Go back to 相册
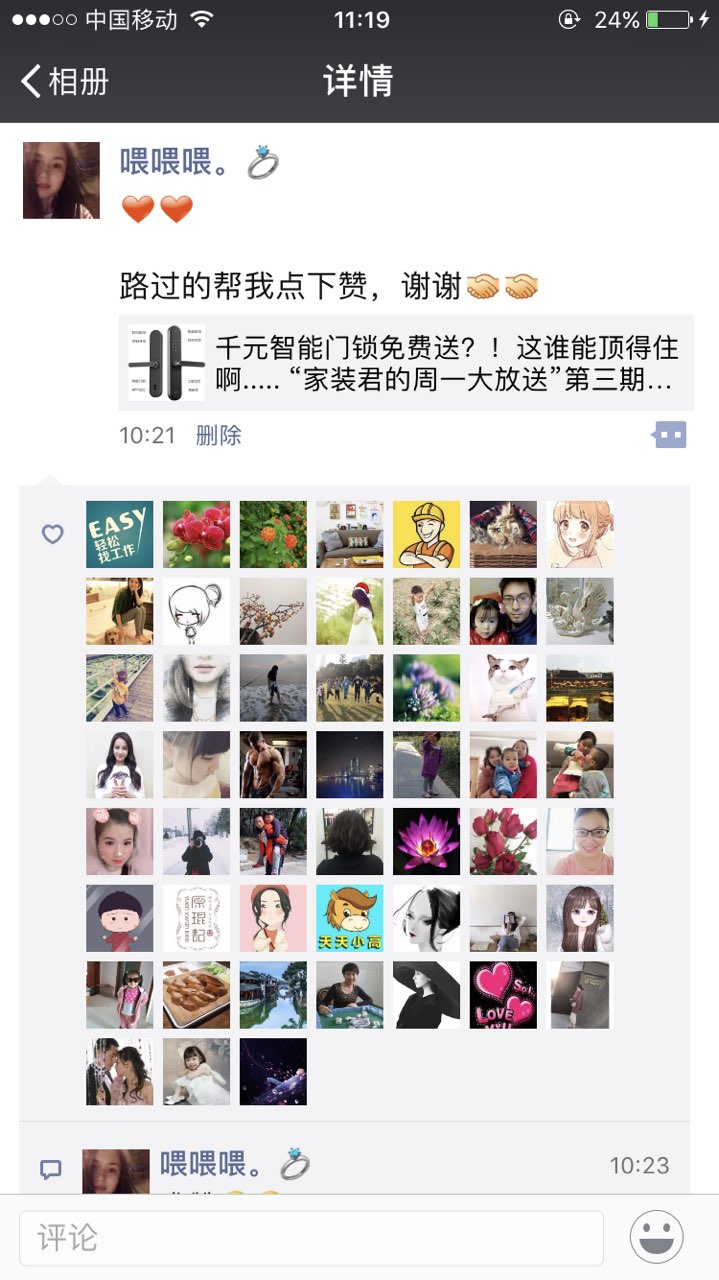Image resolution: width=719 pixels, height=1280 pixels. coord(65,82)
